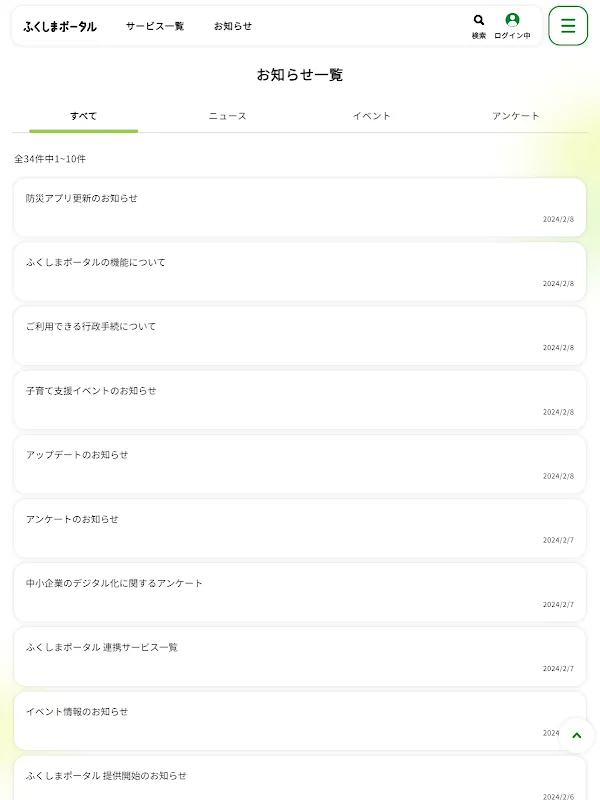Image resolution: width=600 pixels, height=800 pixels.
Task: Switch to the ニュース tab
Action: (227, 116)
